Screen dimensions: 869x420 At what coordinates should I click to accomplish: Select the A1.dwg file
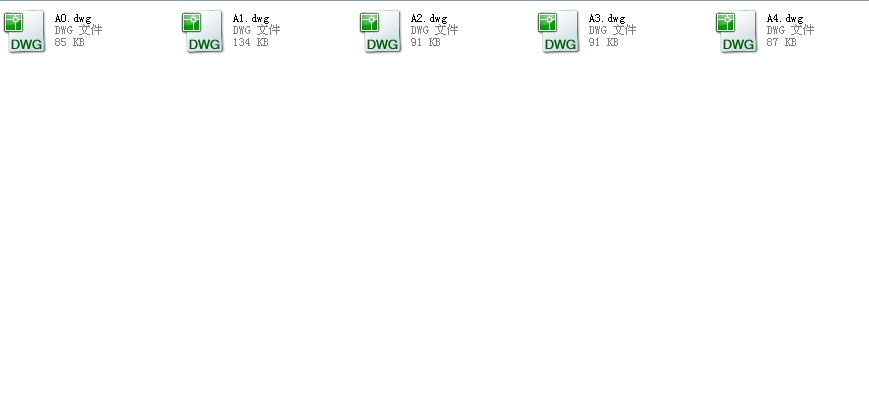pos(204,32)
